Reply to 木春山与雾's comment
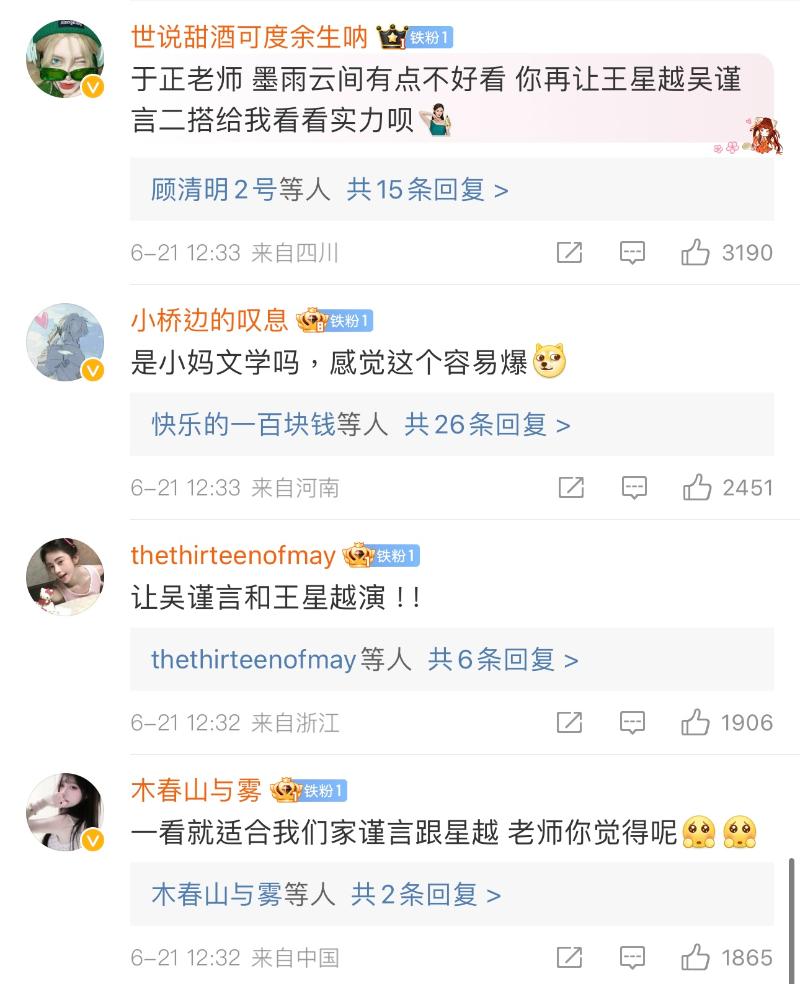Viewport: 800px width, 984px height. (632, 958)
